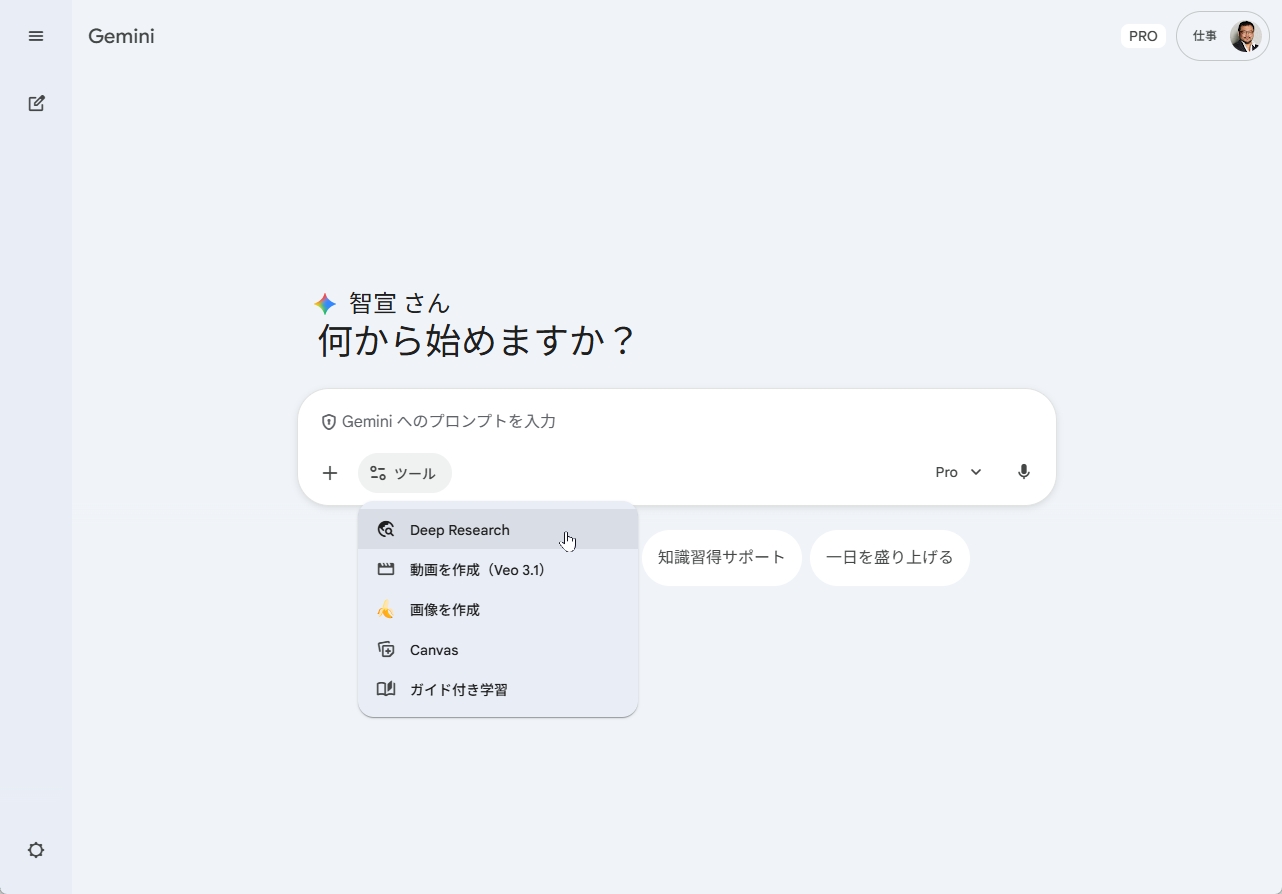
Task: Expand the Pro model selector
Action: (x=958, y=472)
